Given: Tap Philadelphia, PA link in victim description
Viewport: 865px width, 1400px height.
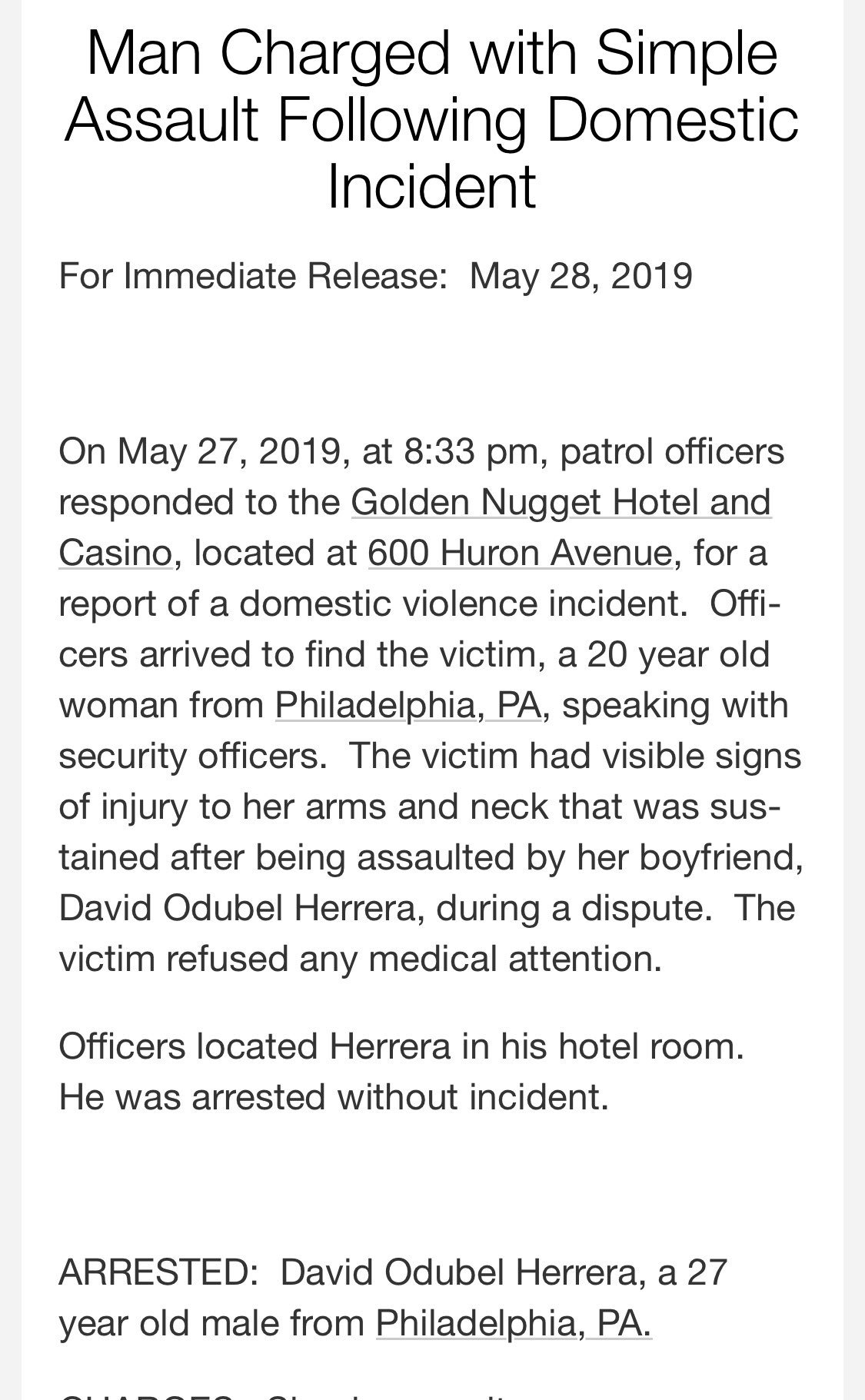Looking at the screenshot, I should click(x=408, y=706).
